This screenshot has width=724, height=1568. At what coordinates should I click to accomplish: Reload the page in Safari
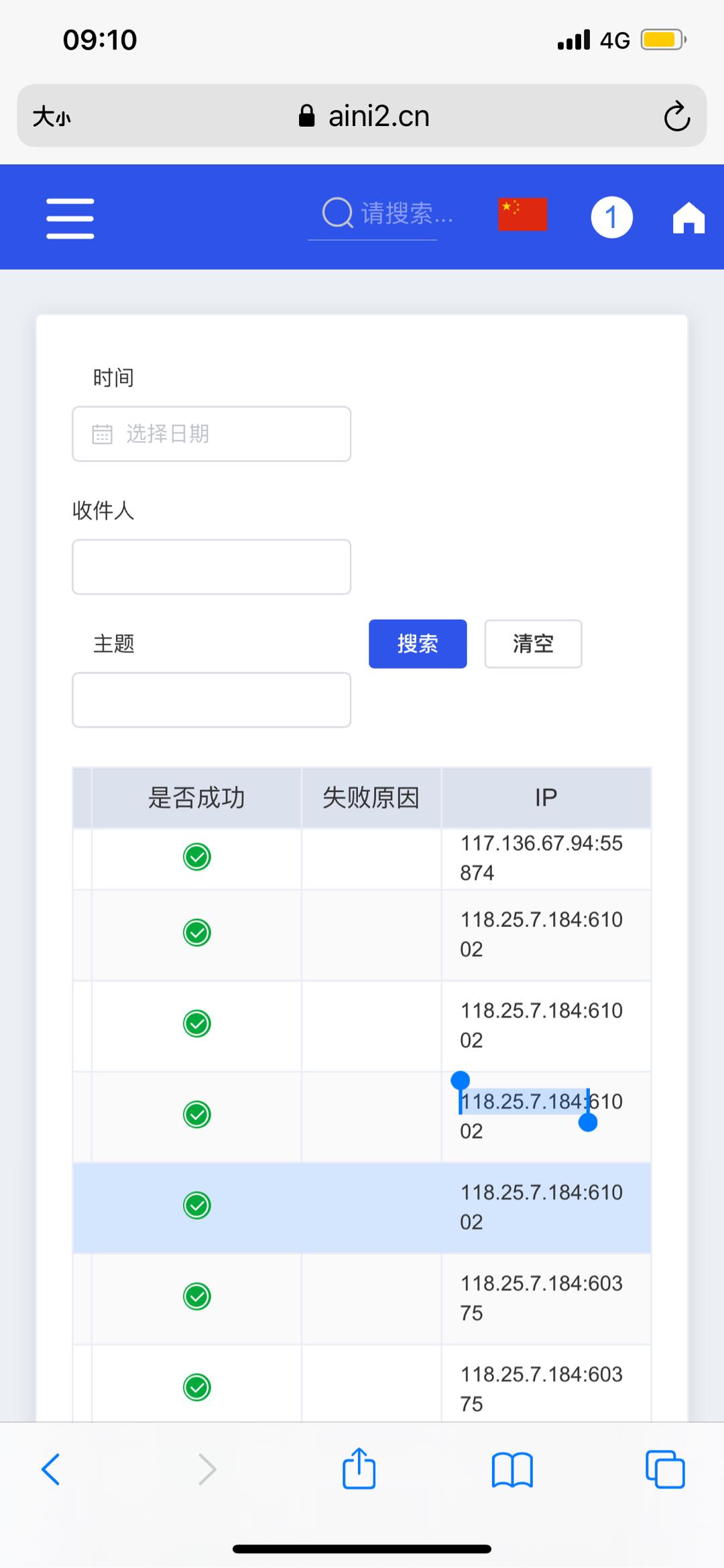pos(676,116)
